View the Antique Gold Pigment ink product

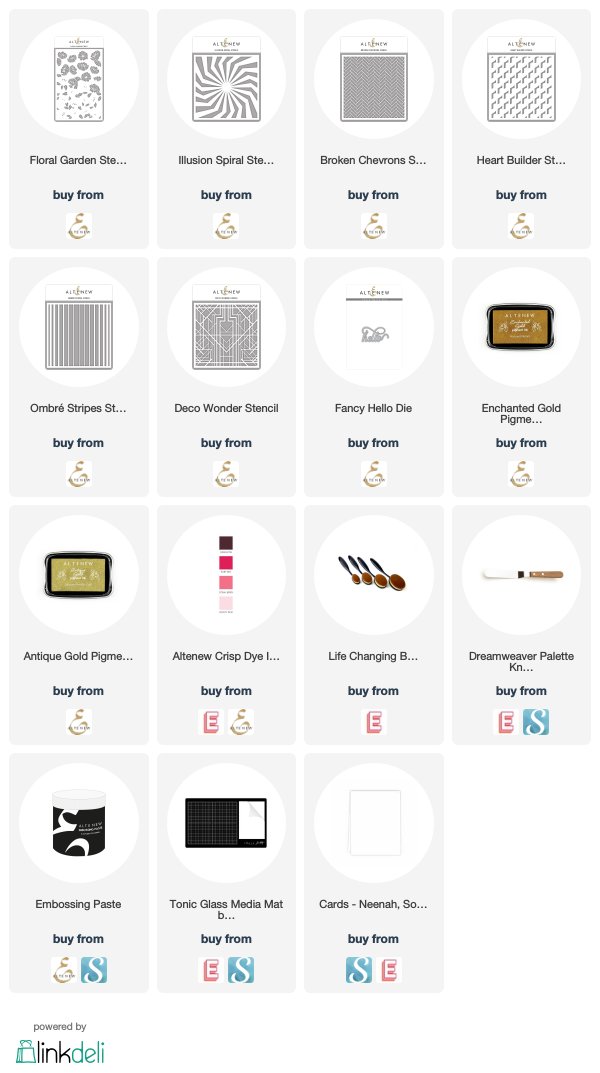(x=79, y=625)
